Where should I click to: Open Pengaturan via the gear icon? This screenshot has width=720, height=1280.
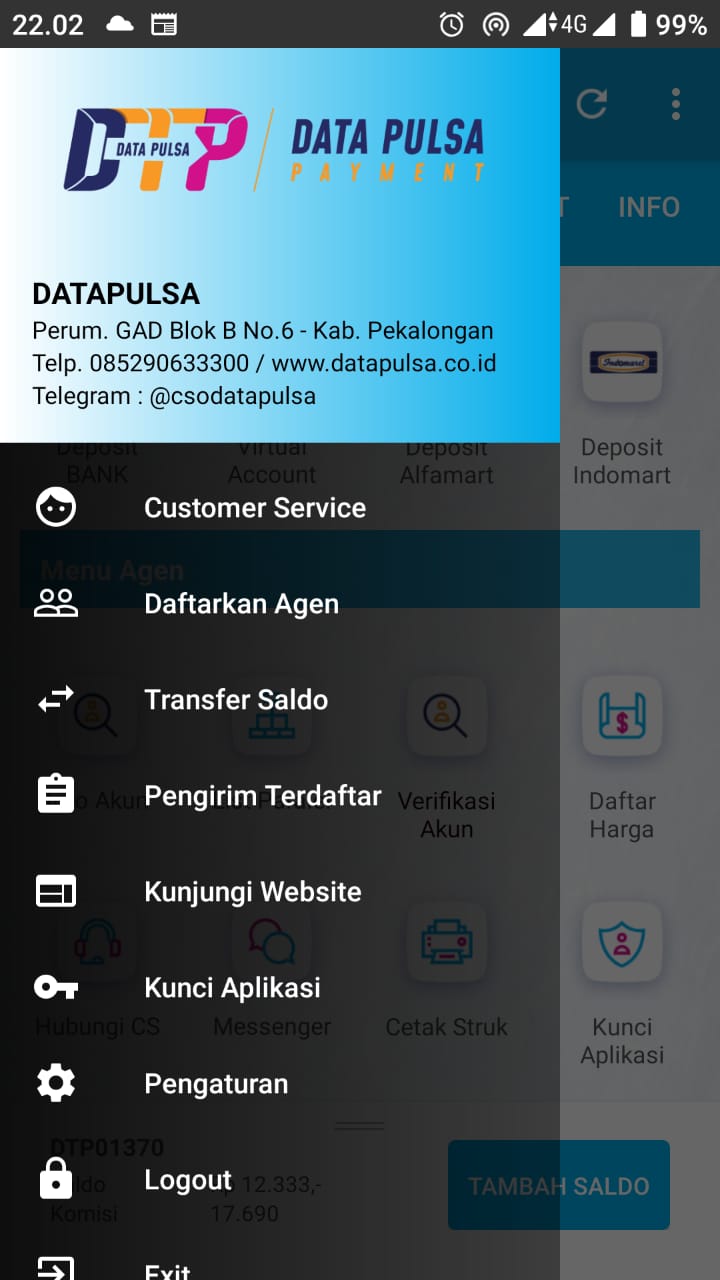(56, 1083)
